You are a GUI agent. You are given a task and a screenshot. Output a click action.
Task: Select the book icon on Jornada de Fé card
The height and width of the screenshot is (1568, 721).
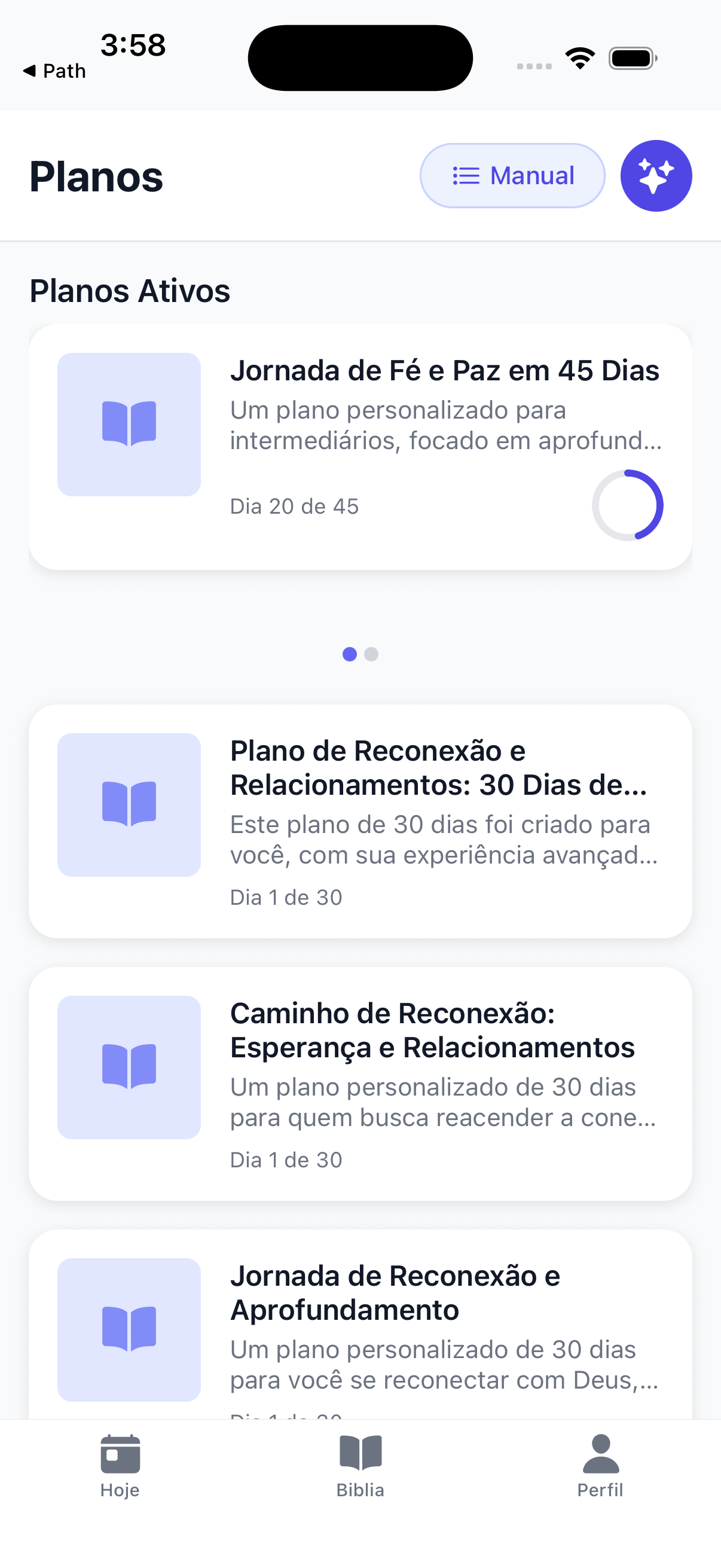pos(129,425)
